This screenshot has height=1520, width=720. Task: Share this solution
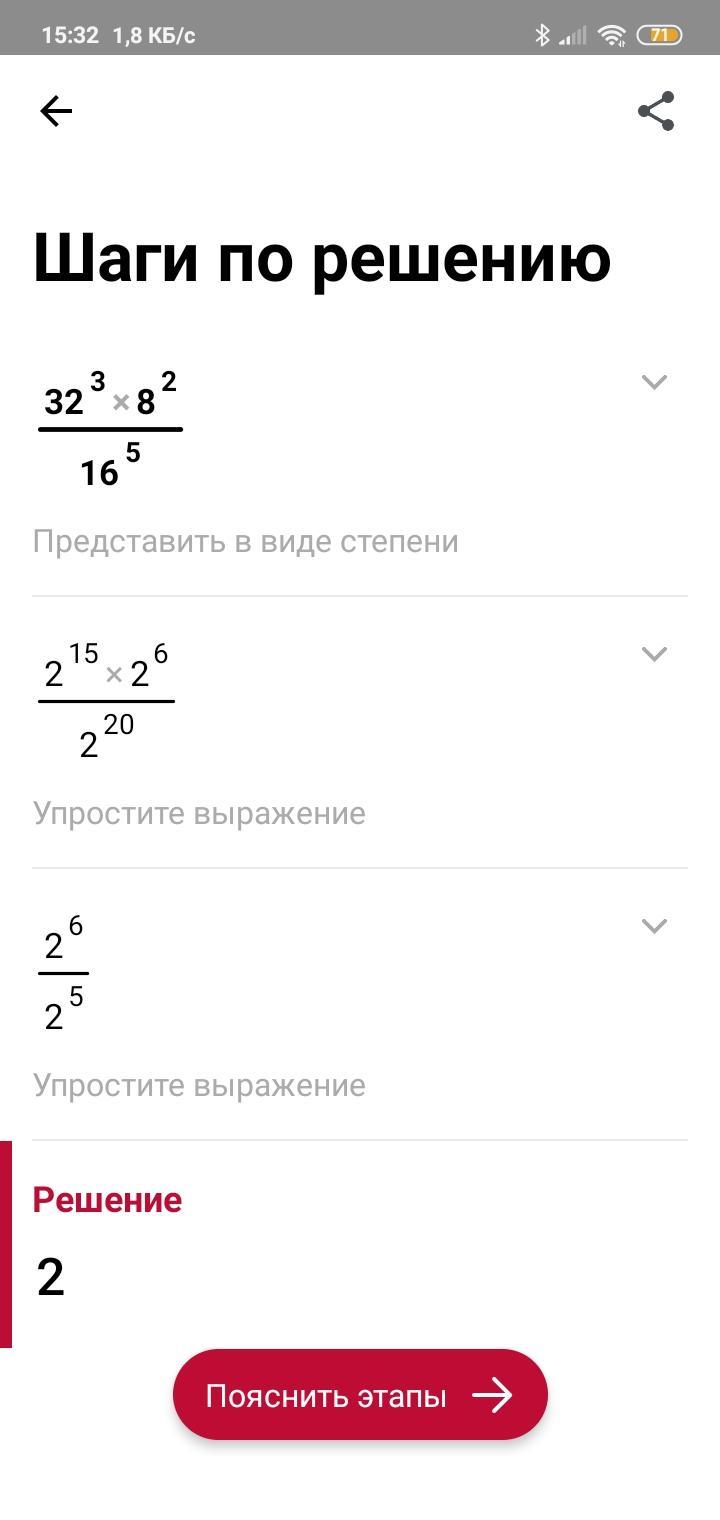click(x=656, y=111)
